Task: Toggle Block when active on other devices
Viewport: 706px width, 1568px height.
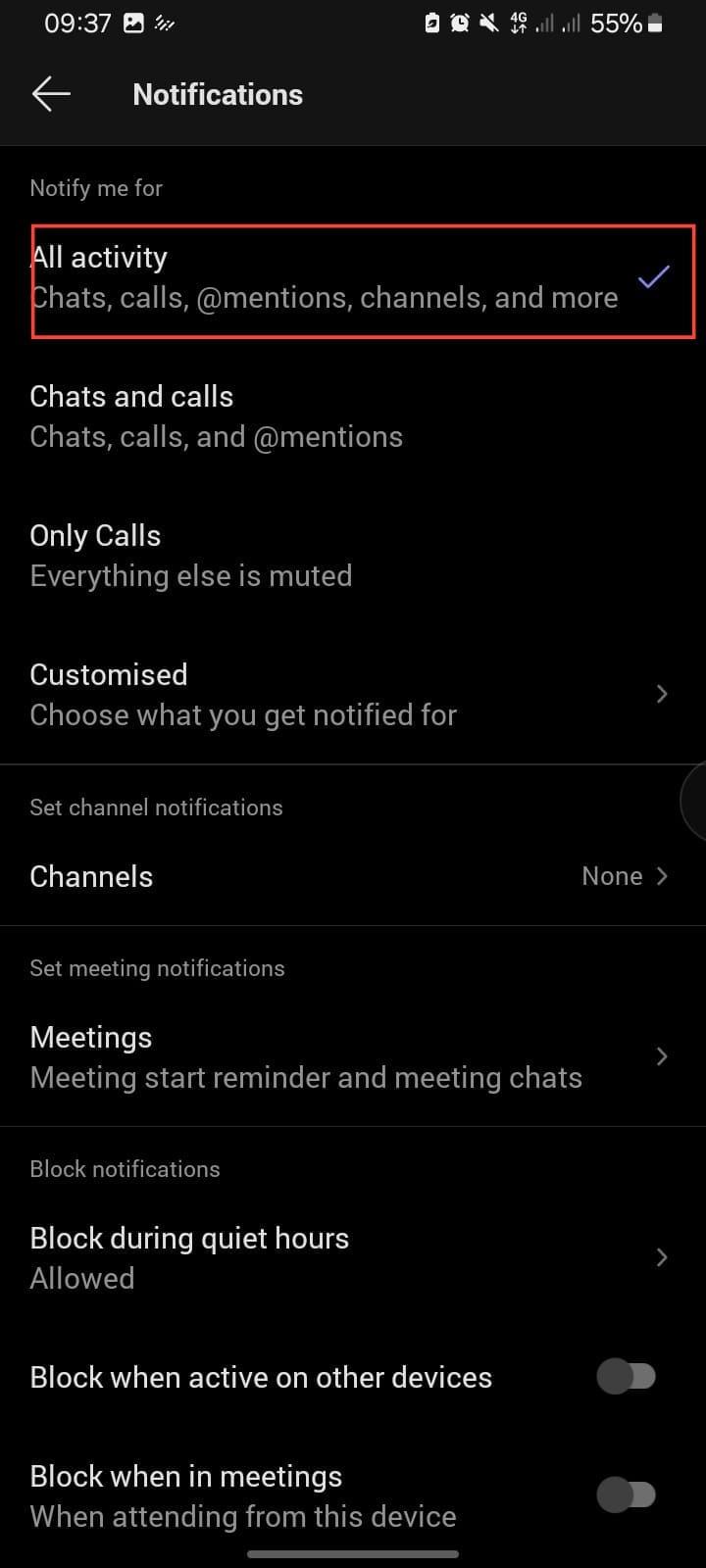Action: coord(627,1377)
